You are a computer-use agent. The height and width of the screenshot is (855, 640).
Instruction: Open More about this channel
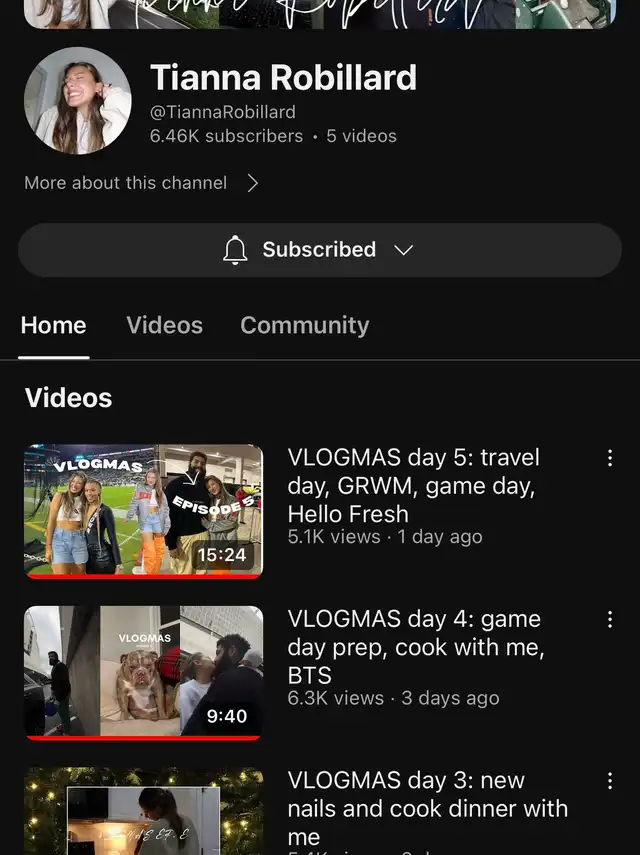tap(141, 183)
